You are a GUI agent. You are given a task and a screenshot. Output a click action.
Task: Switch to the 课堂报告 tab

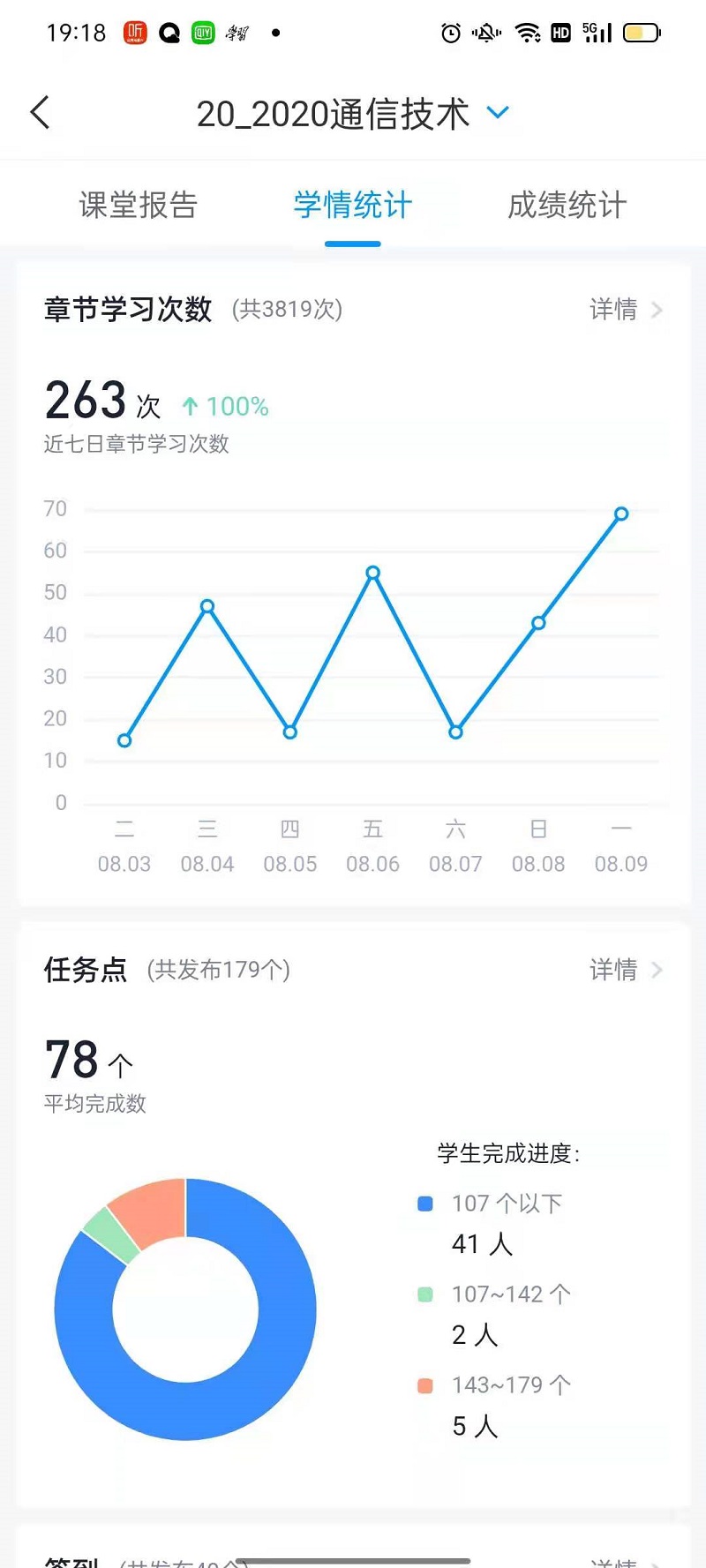138,205
